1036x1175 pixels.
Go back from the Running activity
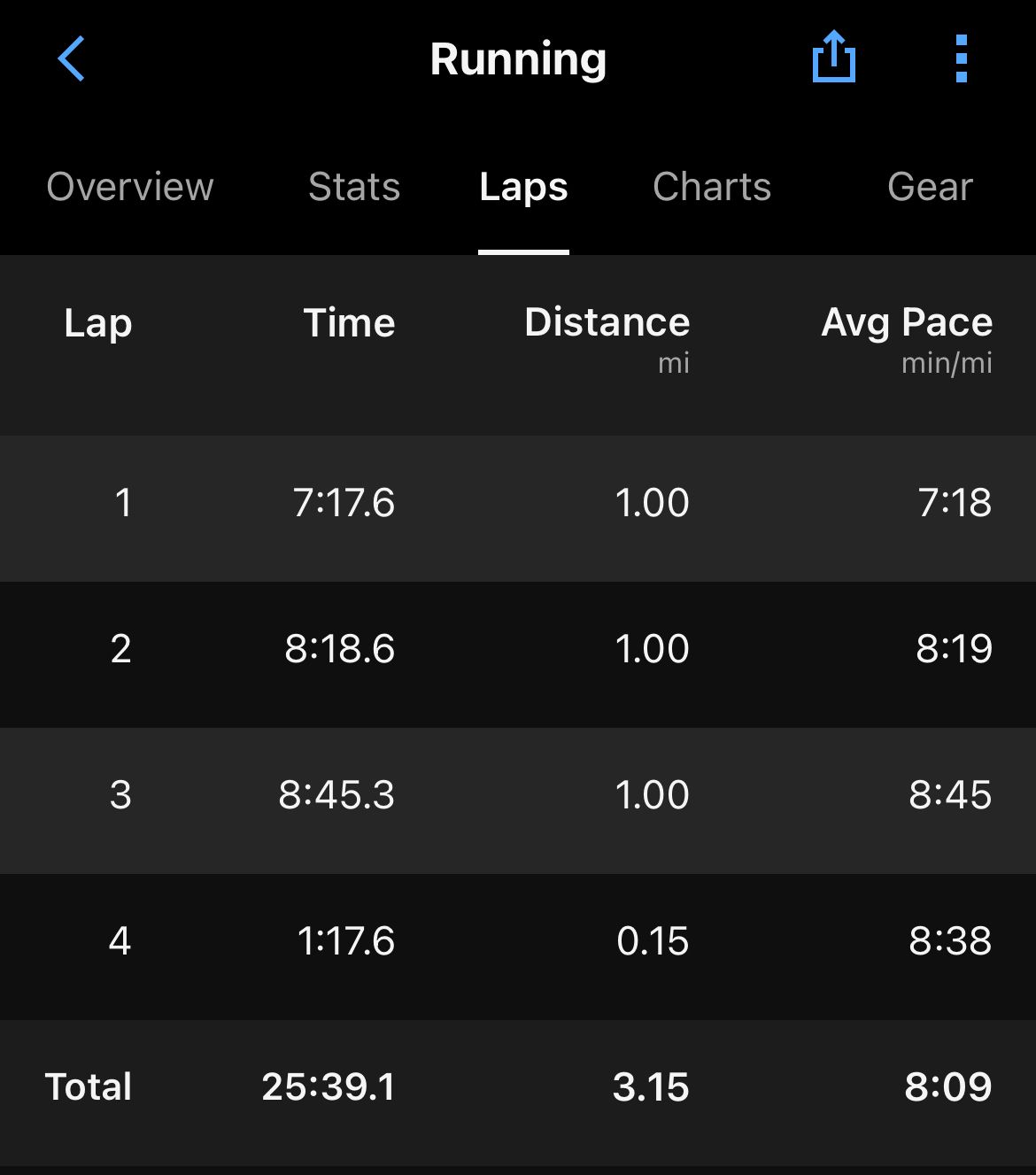[x=71, y=59]
